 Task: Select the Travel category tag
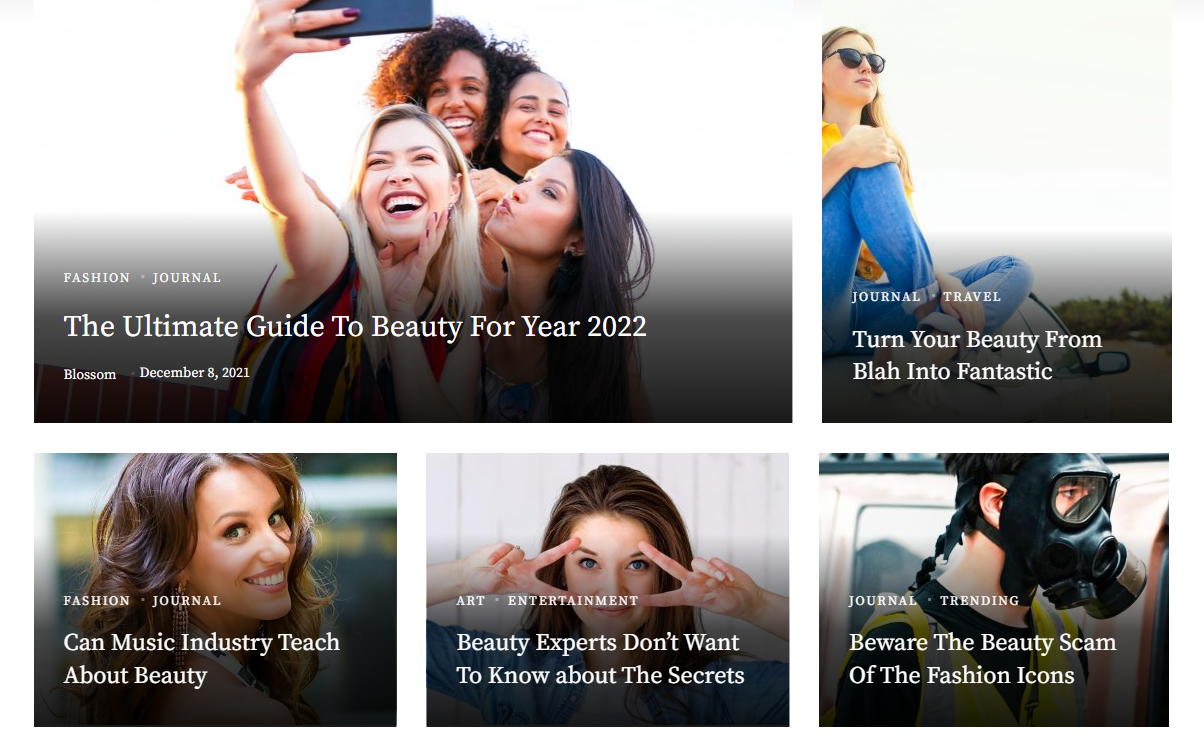[971, 297]
